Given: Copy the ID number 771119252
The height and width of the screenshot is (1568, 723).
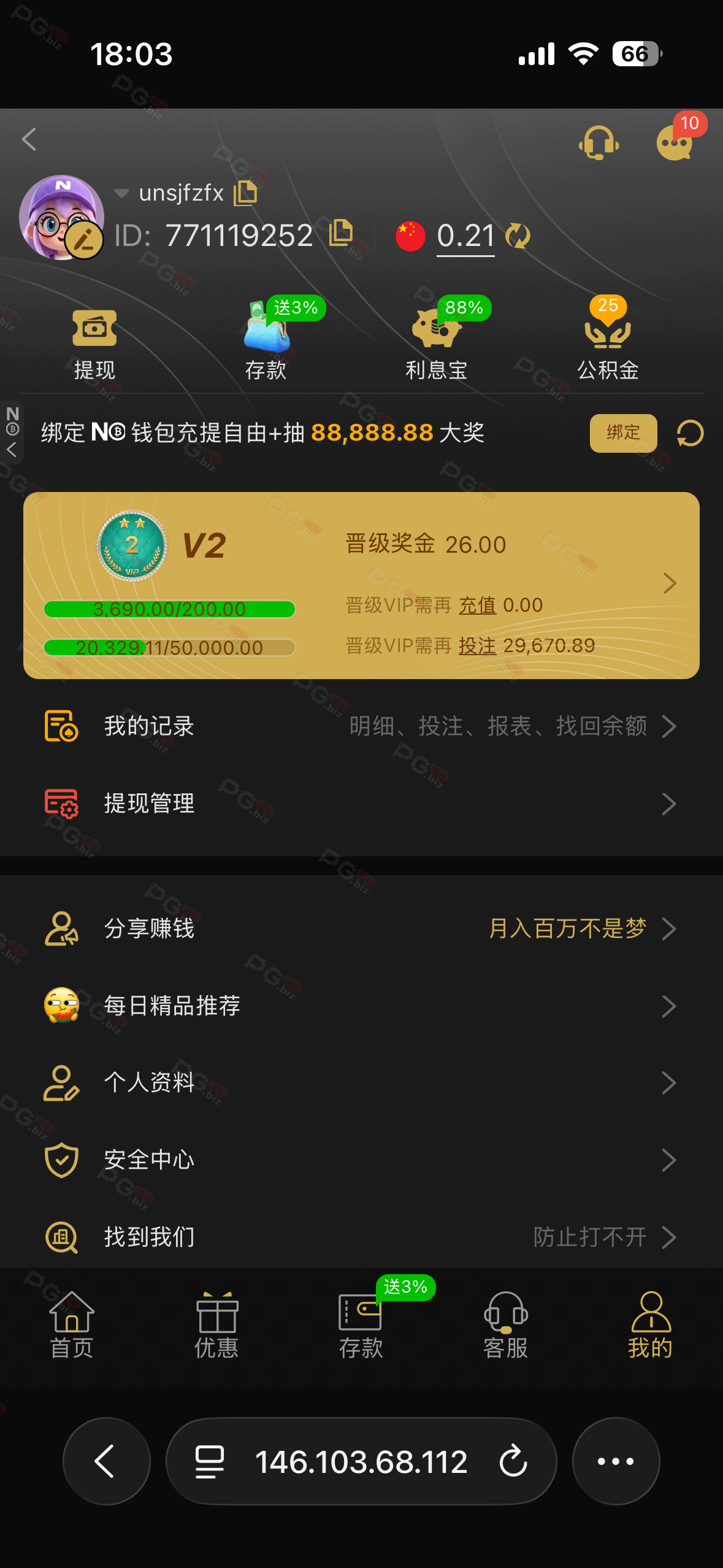Looking at the screenshot, I should (341, 234).
